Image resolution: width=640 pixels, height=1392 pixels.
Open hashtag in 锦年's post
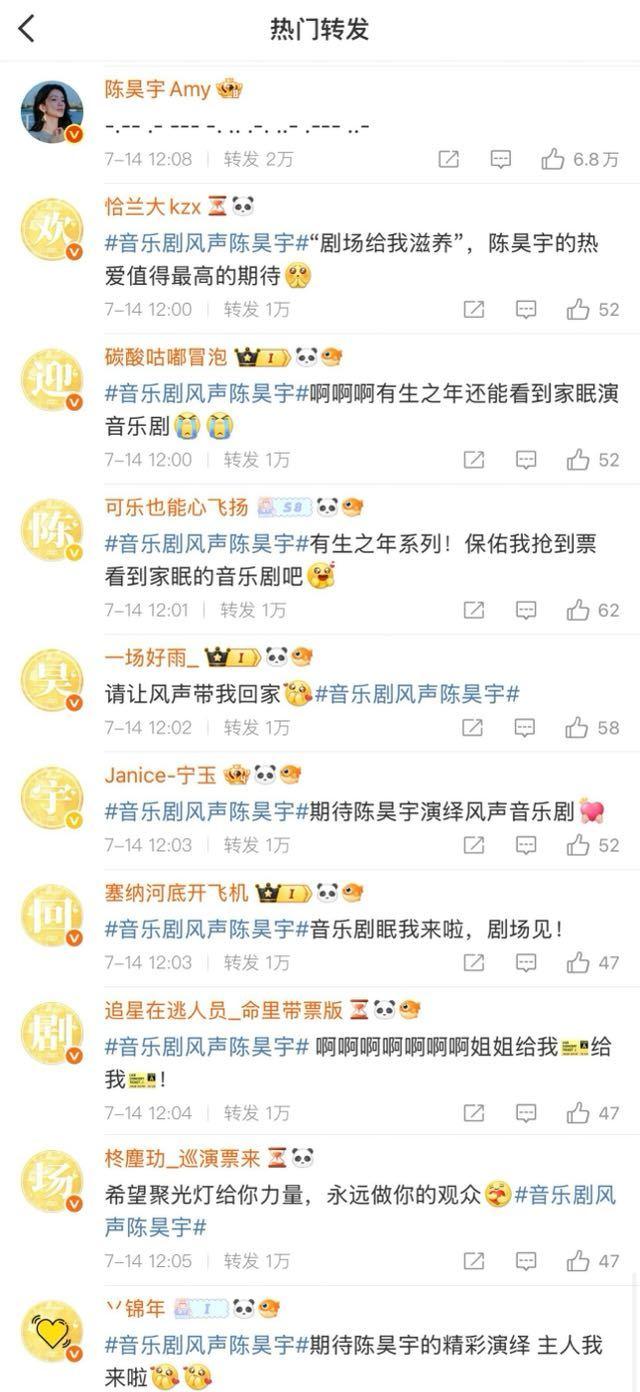pos(200,1345)
